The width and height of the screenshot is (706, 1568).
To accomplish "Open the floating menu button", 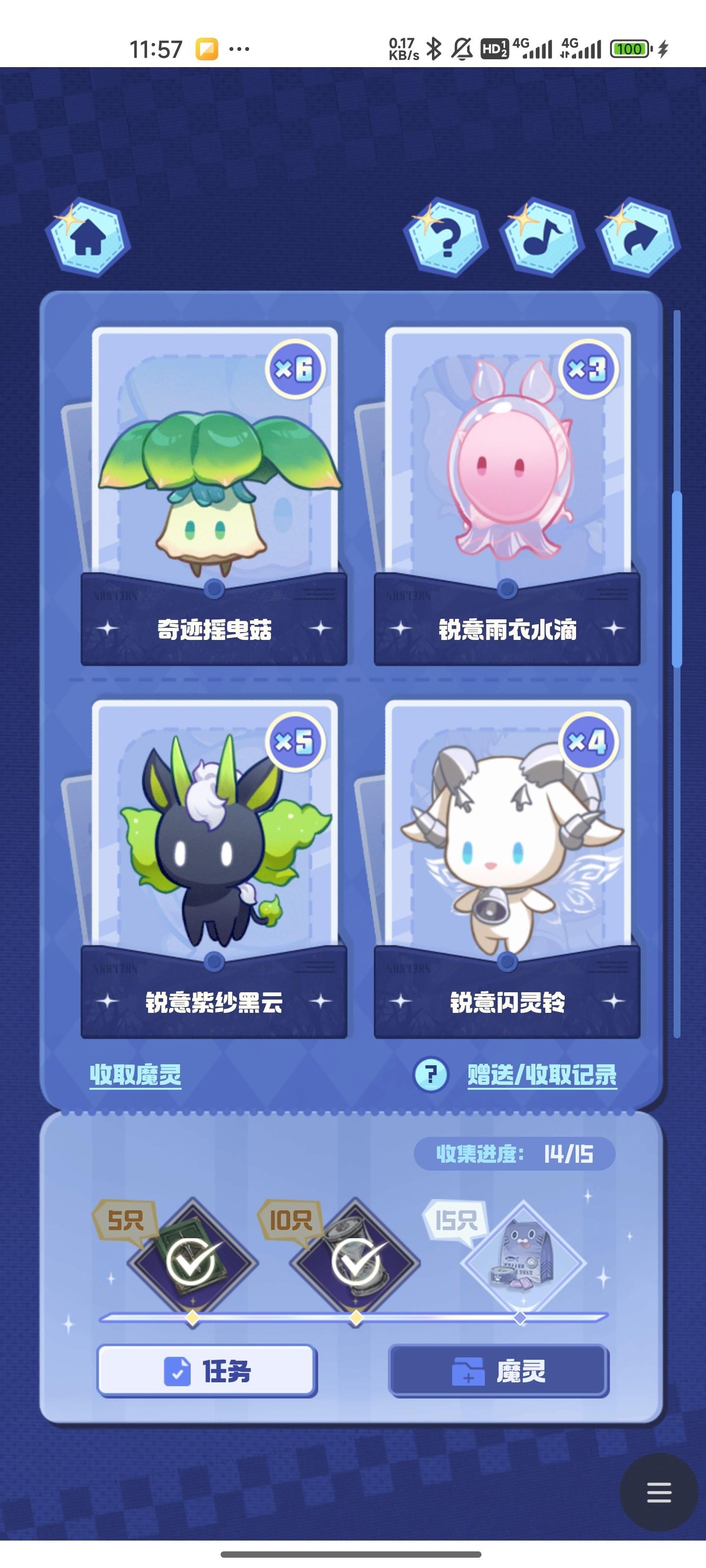I will (x=658, y=1493).
